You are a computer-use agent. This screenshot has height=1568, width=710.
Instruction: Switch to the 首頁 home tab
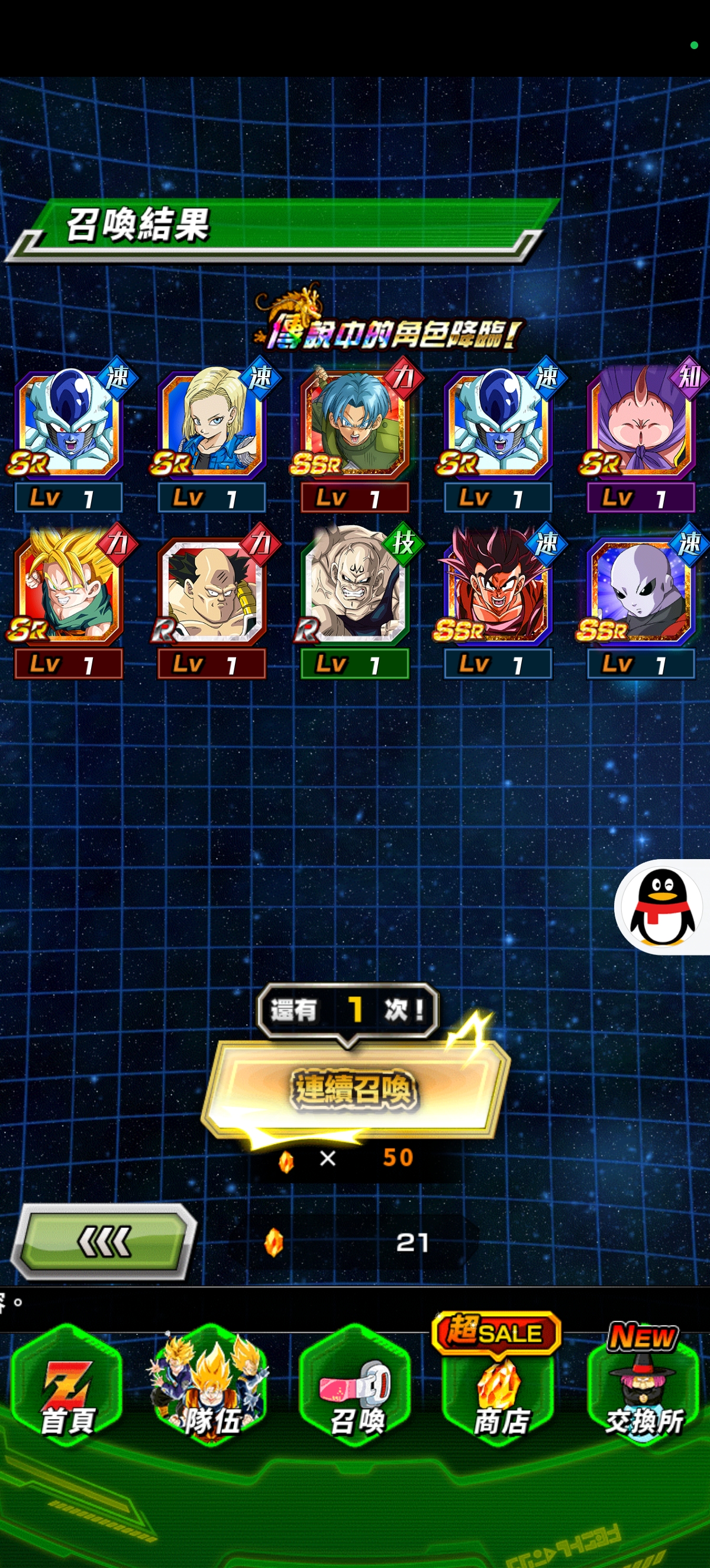tap(67, 1389)
